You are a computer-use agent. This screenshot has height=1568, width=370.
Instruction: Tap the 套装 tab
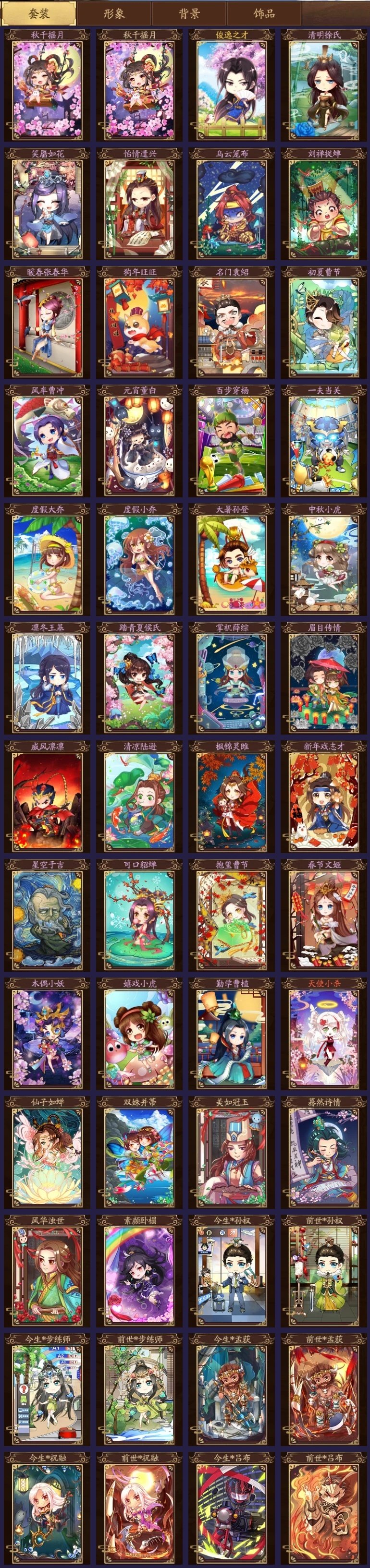coord(38,13)
